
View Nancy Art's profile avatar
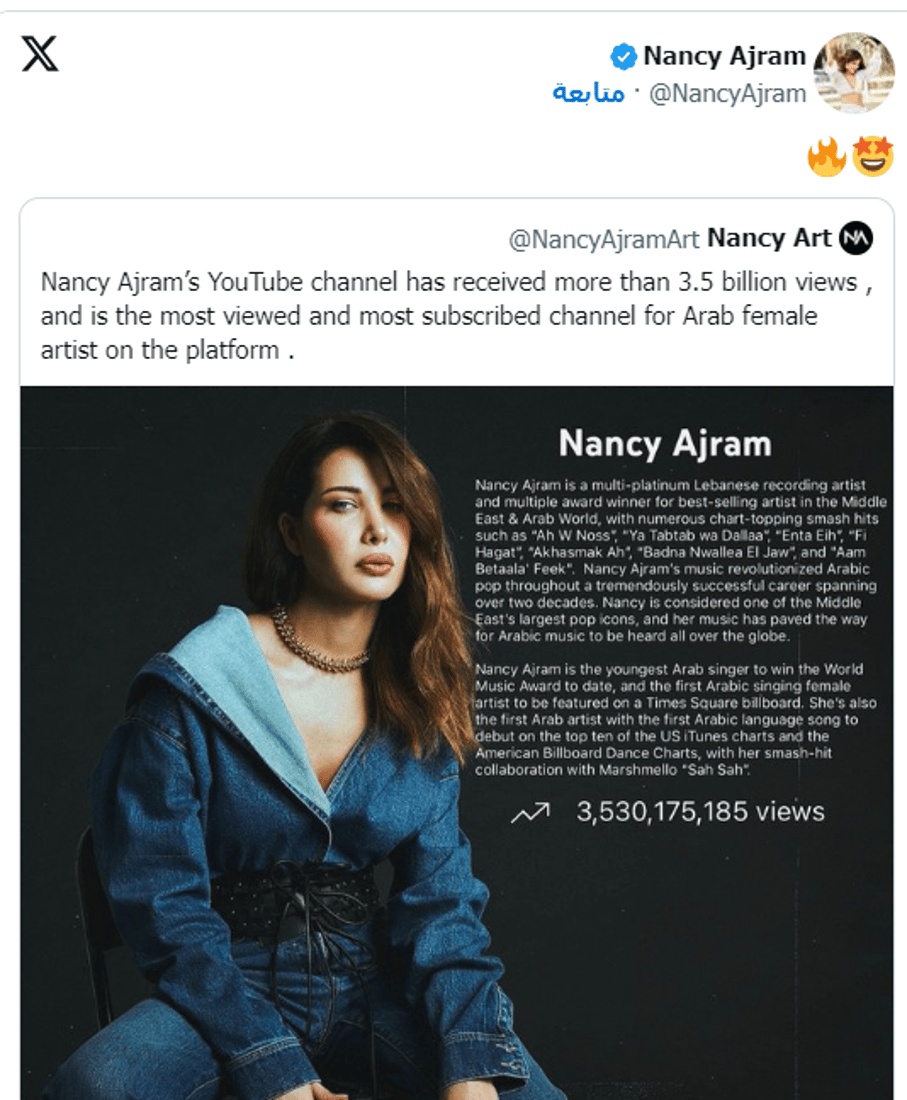tap(856, 238)
